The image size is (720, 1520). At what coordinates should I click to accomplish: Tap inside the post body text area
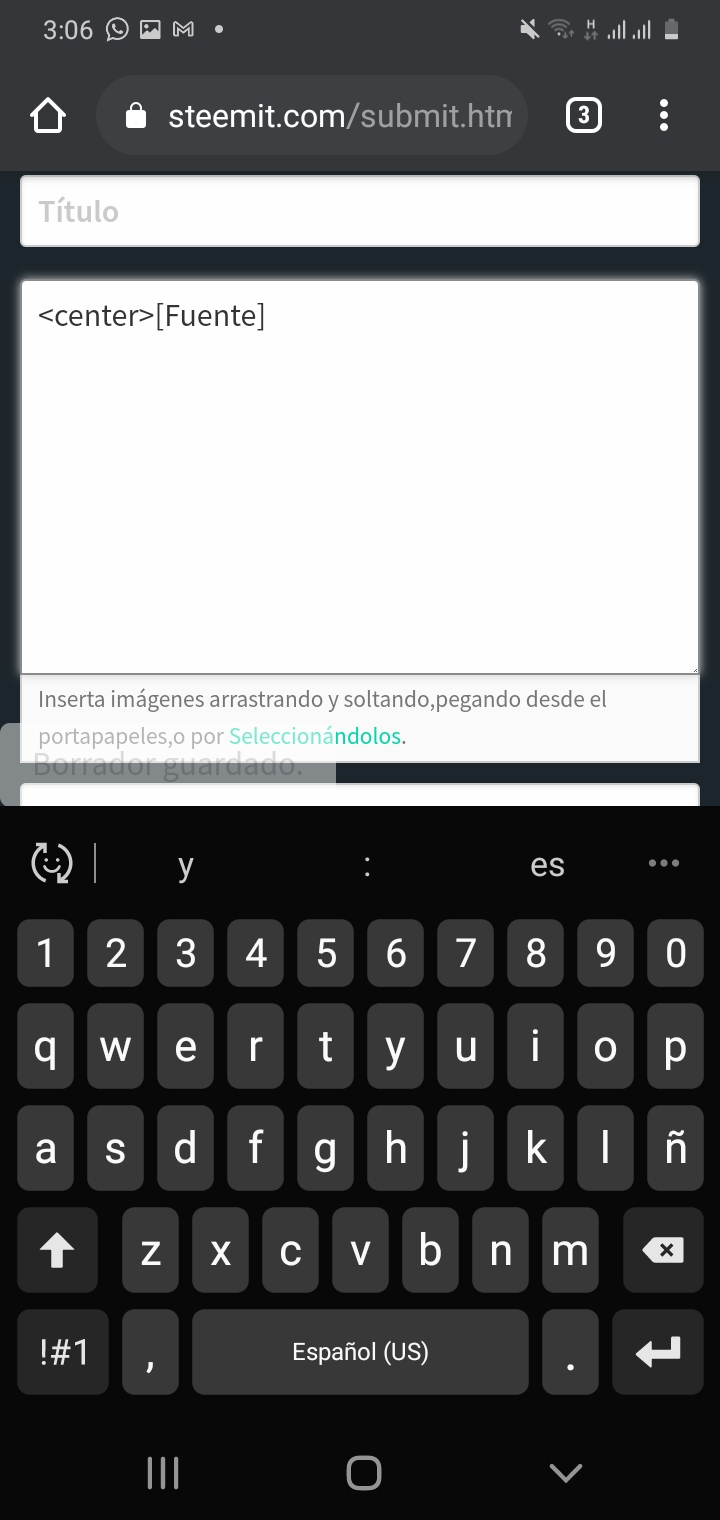[x=360, y=477]
